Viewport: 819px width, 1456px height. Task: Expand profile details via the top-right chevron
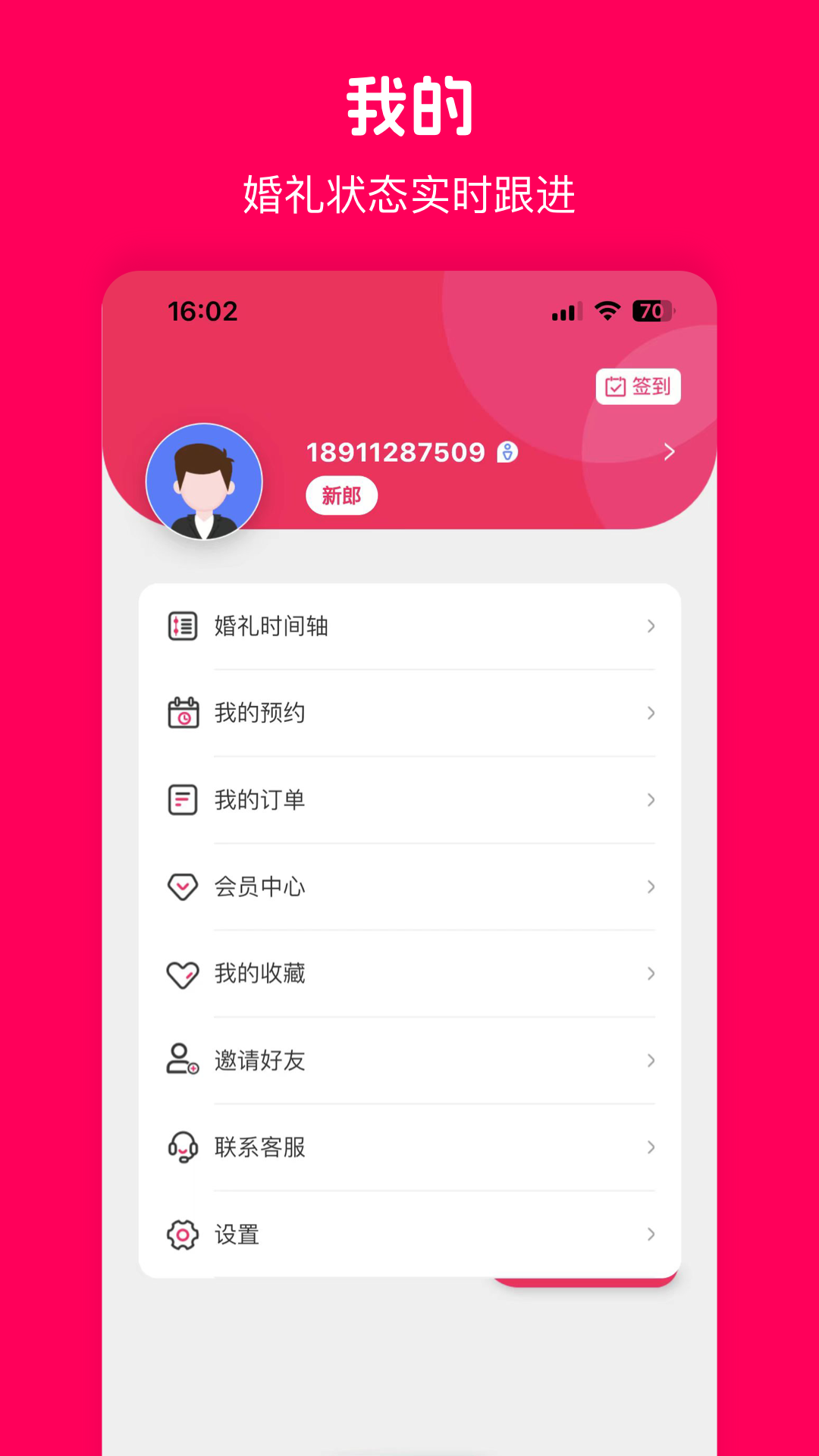click(x=669, y=452)
